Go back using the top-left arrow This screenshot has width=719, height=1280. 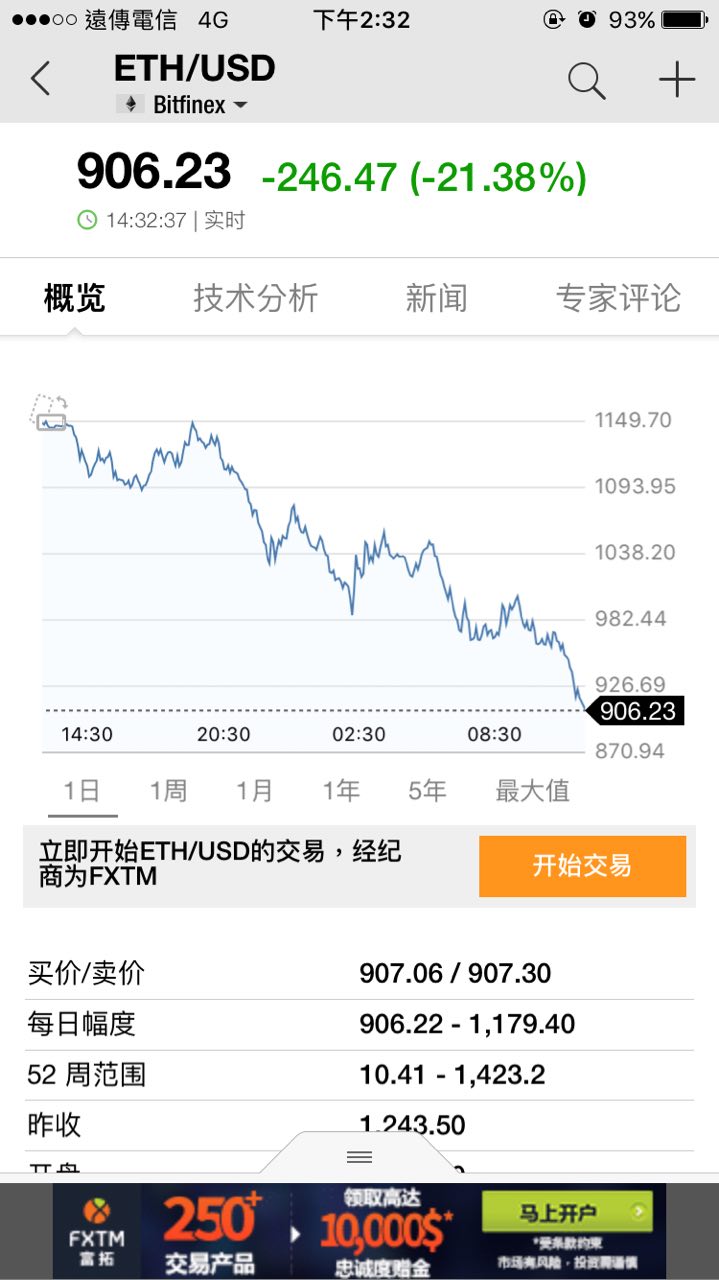click(x=40, y=78)
